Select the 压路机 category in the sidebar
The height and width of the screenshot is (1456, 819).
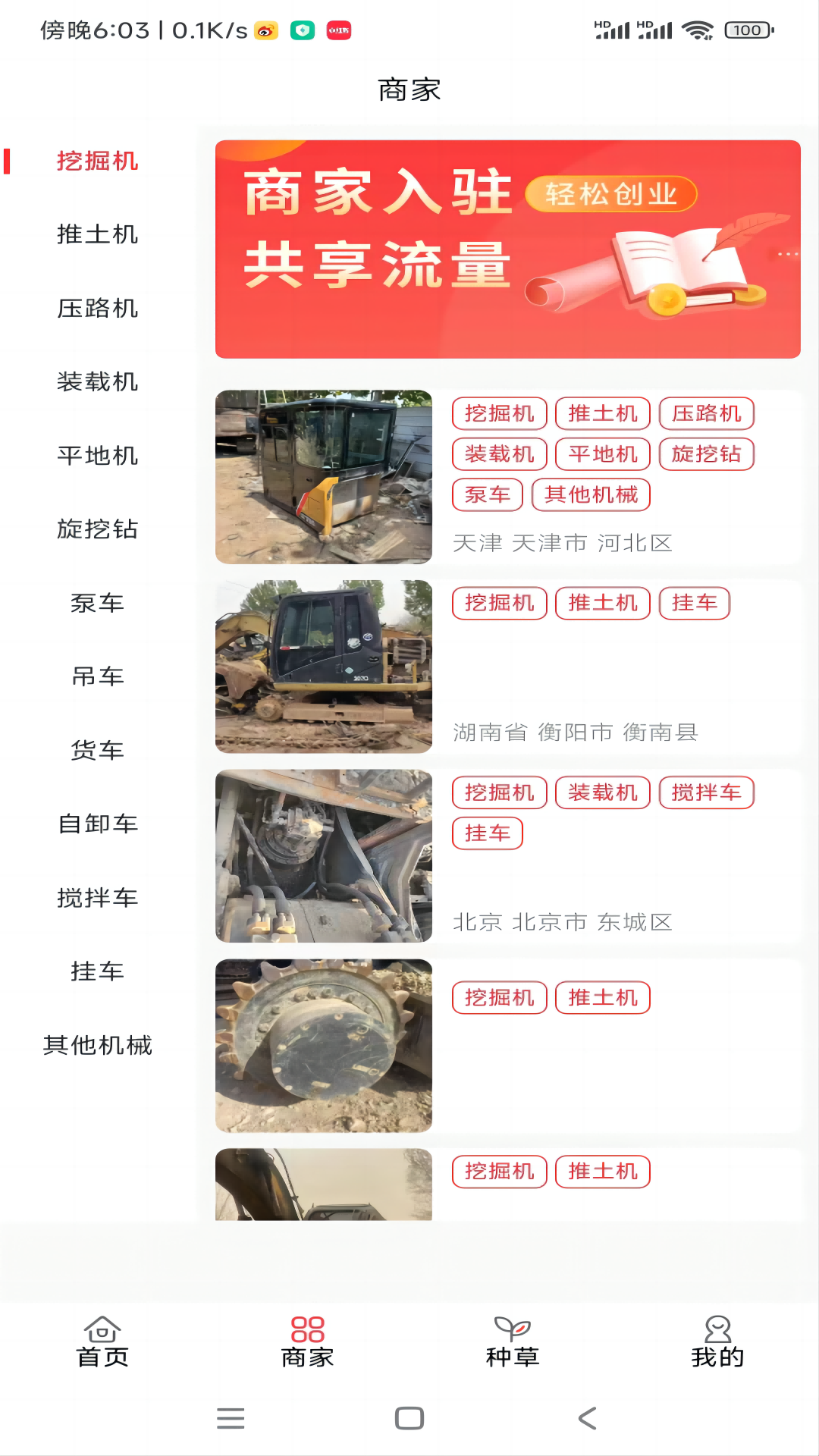97,308
